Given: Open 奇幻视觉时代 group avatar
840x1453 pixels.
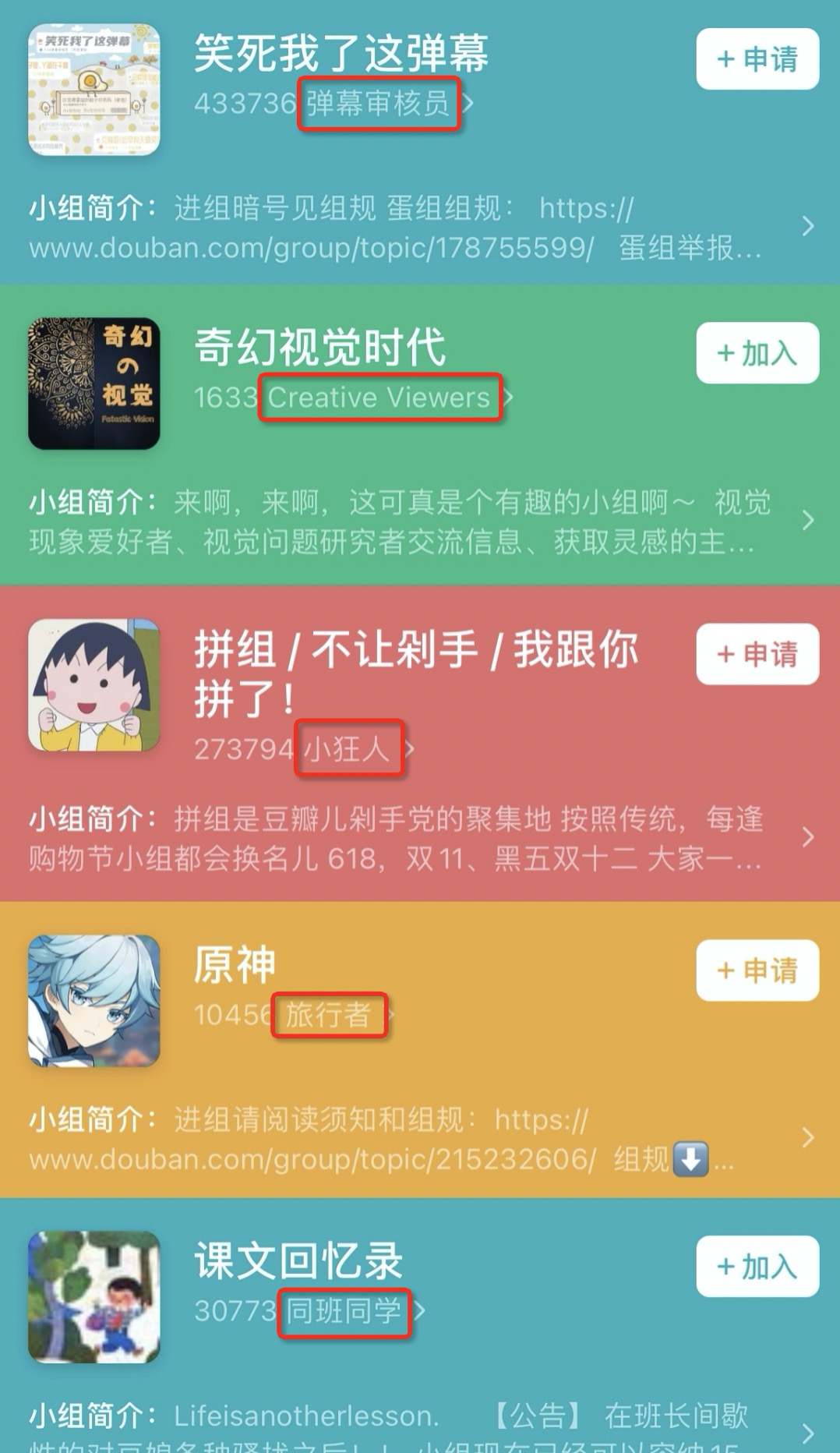Looking at the screenshot, I should [x=94, y=384].
